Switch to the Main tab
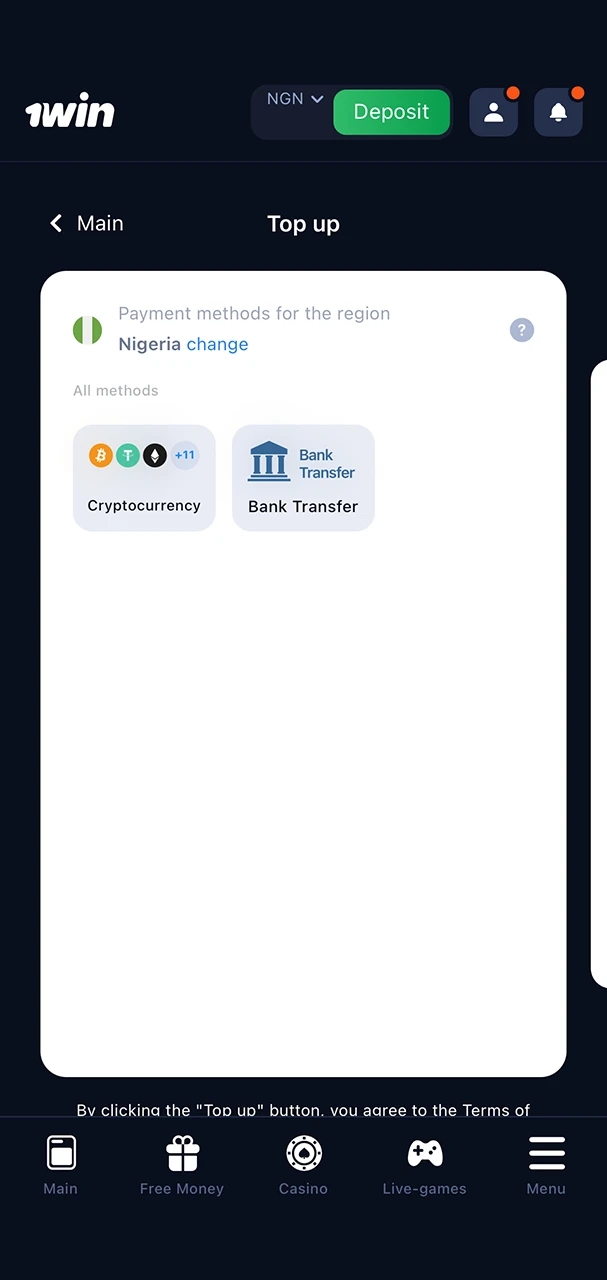 pos(61,1165)
